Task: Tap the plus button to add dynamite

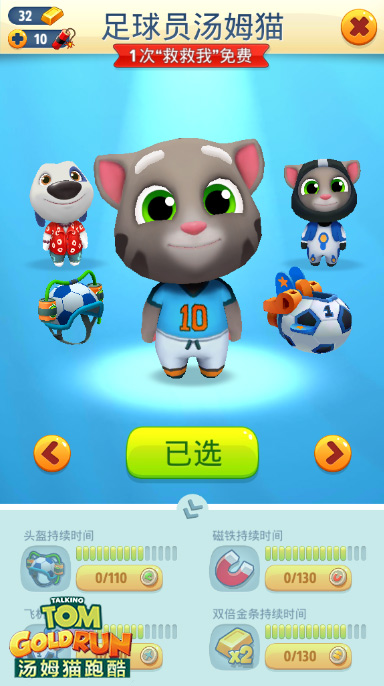Action: [17, 39]
